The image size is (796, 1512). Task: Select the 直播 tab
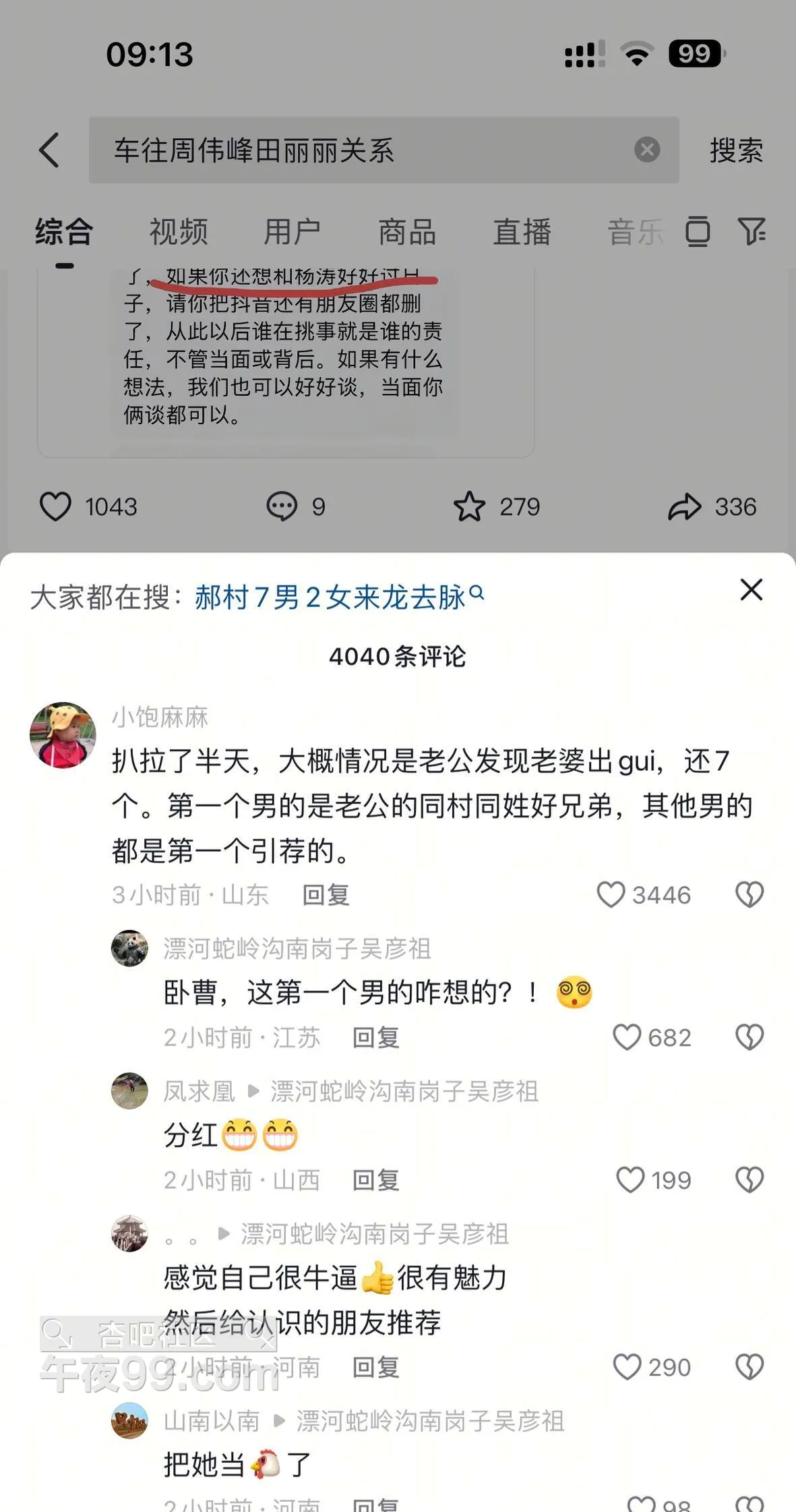click(522, 232)
